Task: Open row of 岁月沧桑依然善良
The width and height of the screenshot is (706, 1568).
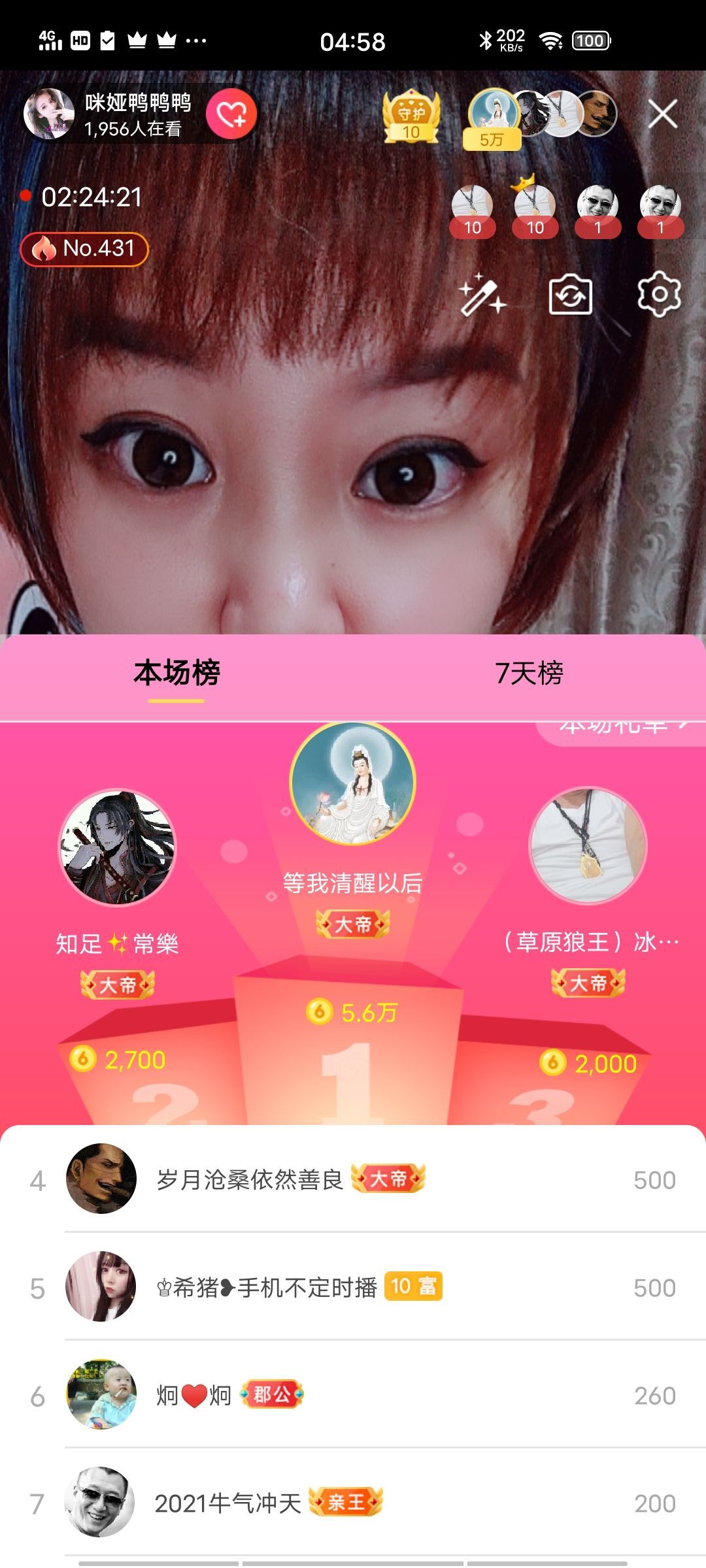Action: point(353,1179)
